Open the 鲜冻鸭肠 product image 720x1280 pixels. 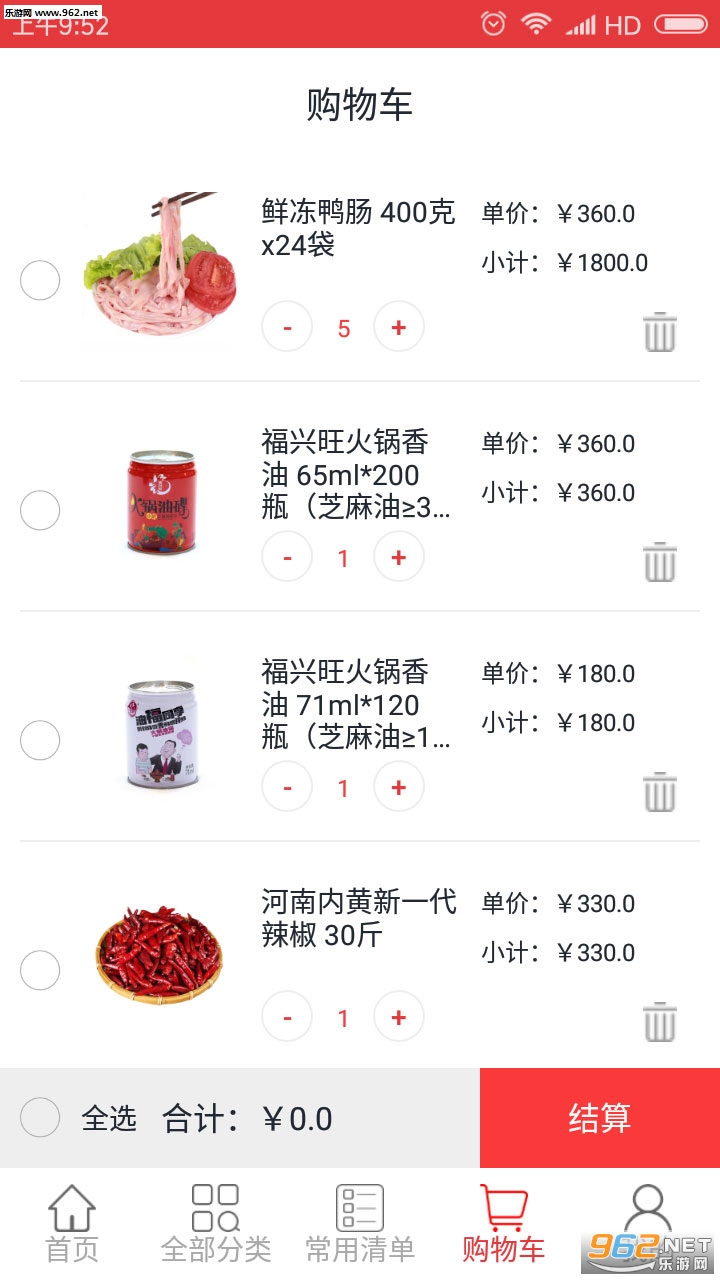pyautogui.click(x=160, y=268)
